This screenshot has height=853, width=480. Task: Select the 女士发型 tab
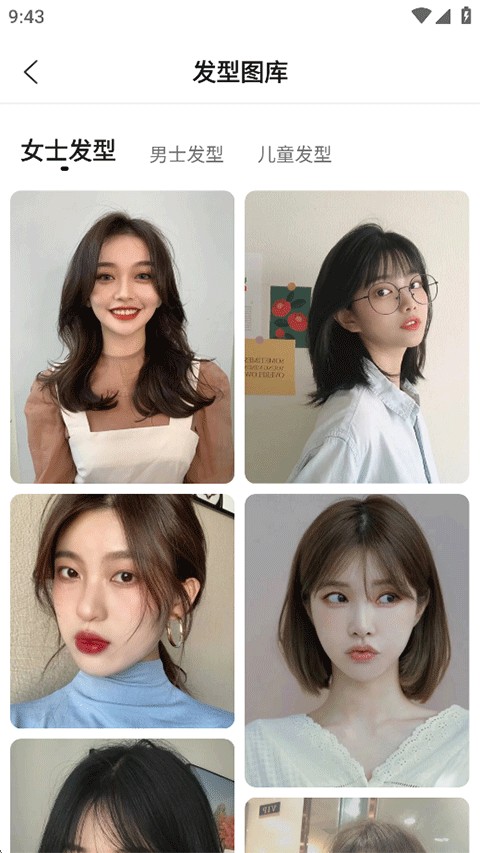[x=68, y=151]
